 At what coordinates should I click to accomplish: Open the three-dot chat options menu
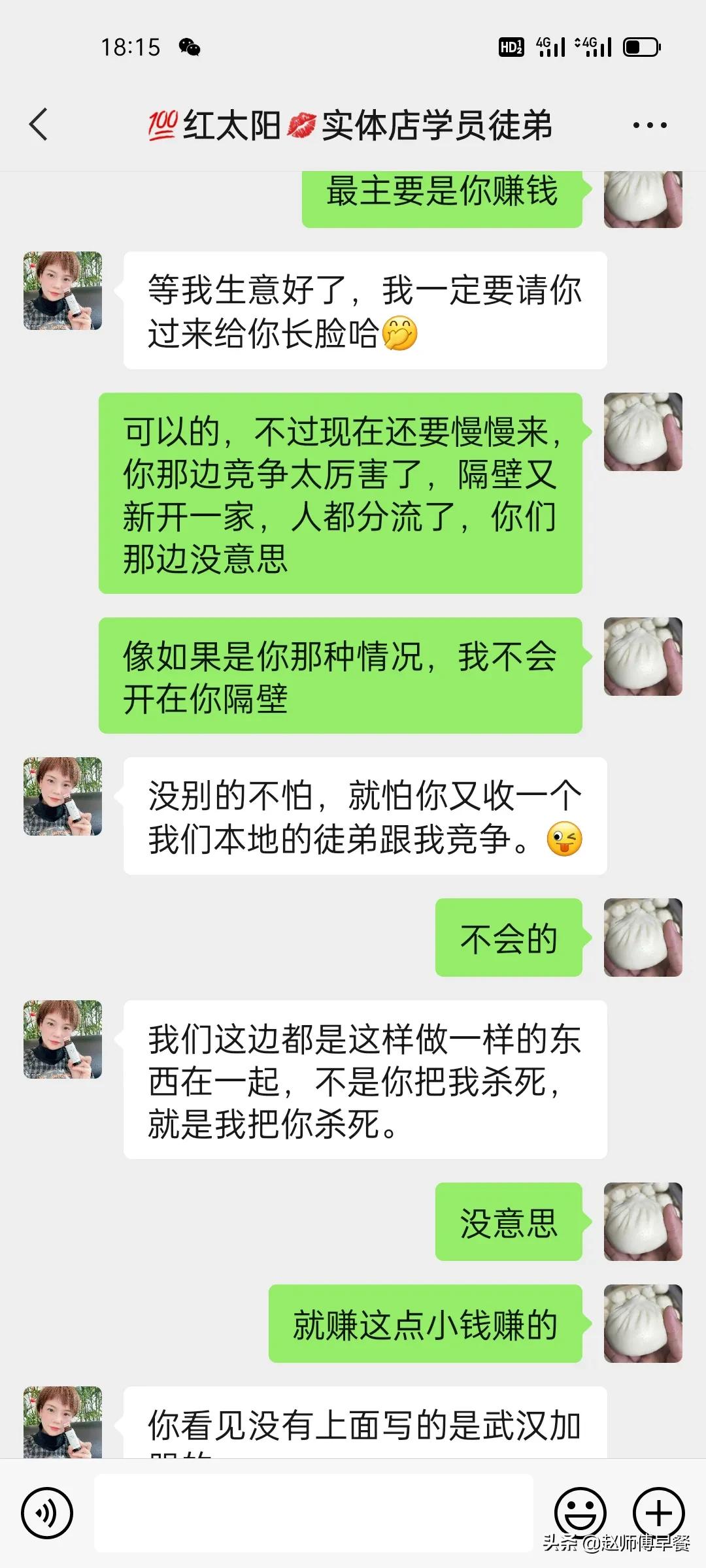[650, 125]
